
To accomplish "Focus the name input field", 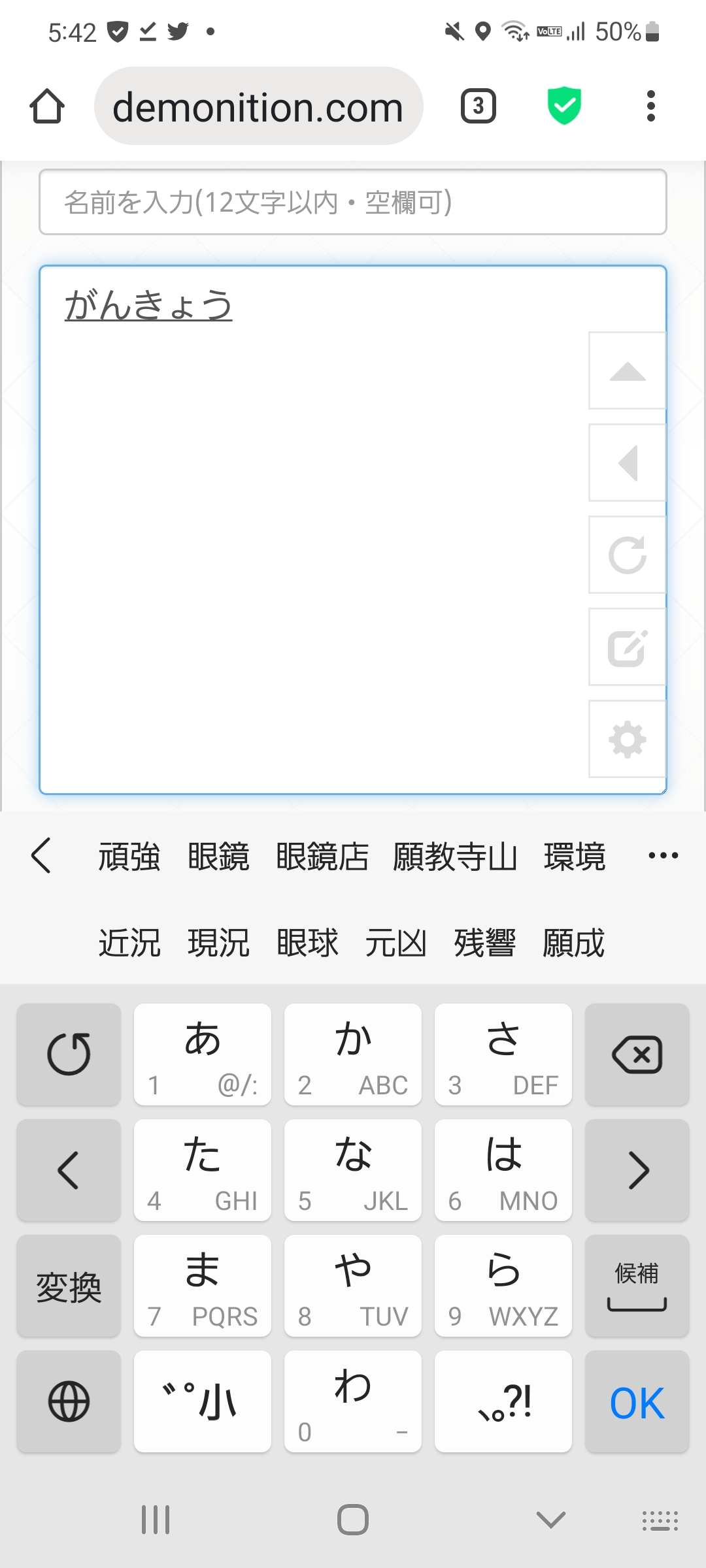I will (x=353, y=202).
